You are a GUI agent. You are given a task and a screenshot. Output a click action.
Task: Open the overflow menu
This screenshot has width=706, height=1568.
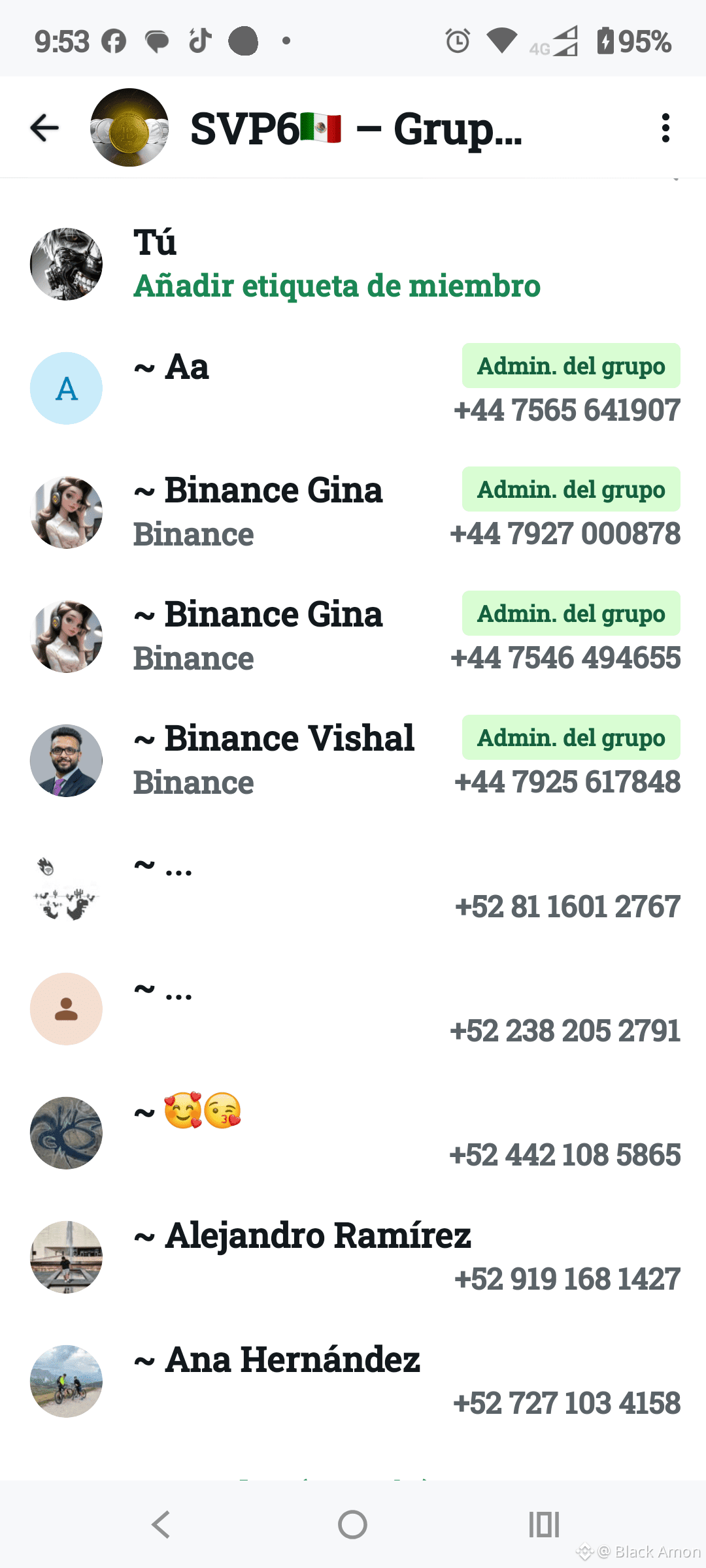coord(665,127)
